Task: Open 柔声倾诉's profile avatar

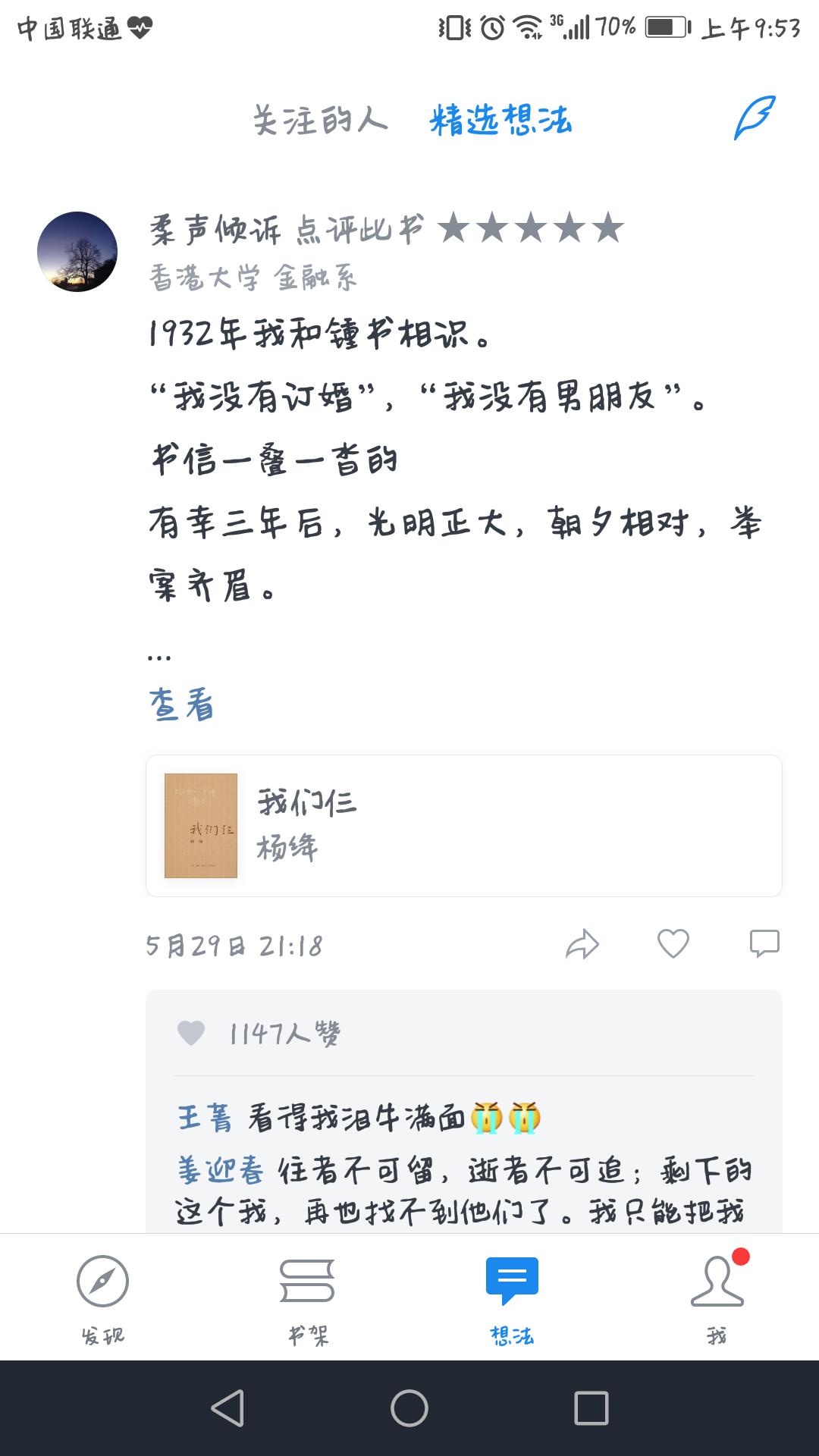Action: tap(77, 252)
